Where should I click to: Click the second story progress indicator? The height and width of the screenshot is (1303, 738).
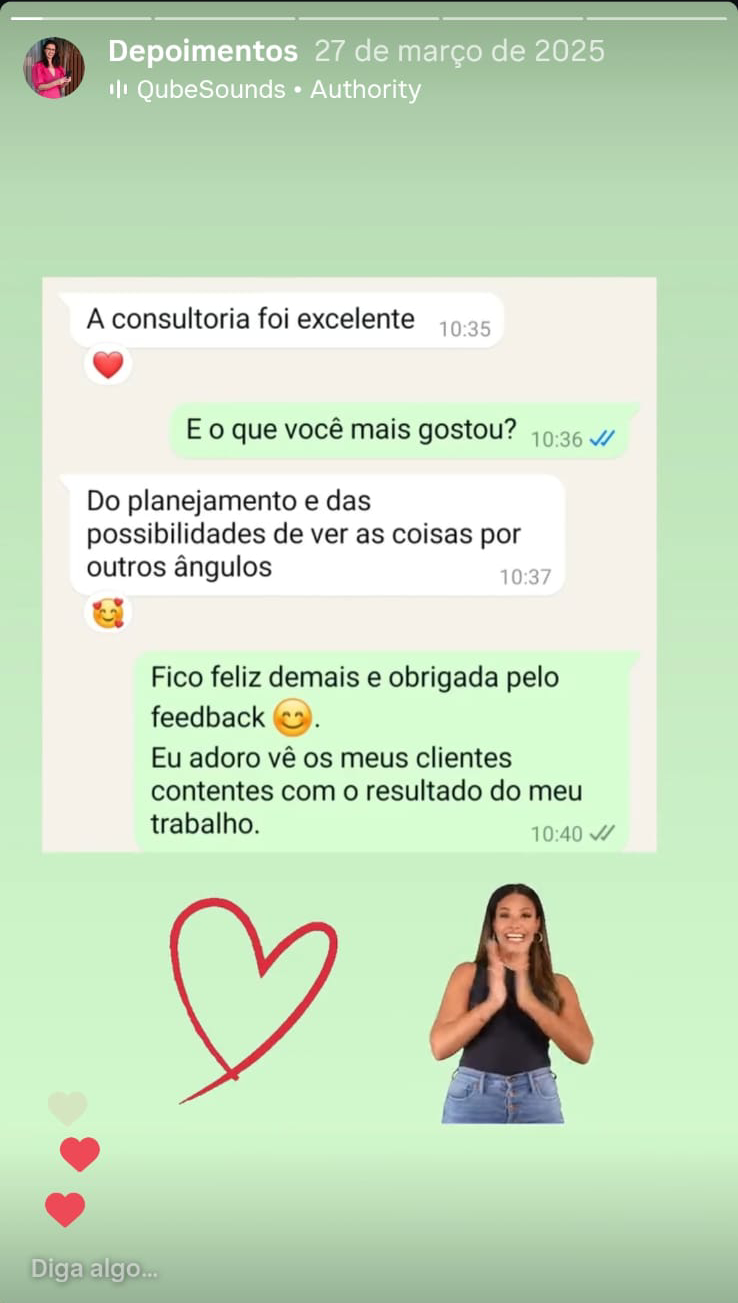click(x=223, y=13)
